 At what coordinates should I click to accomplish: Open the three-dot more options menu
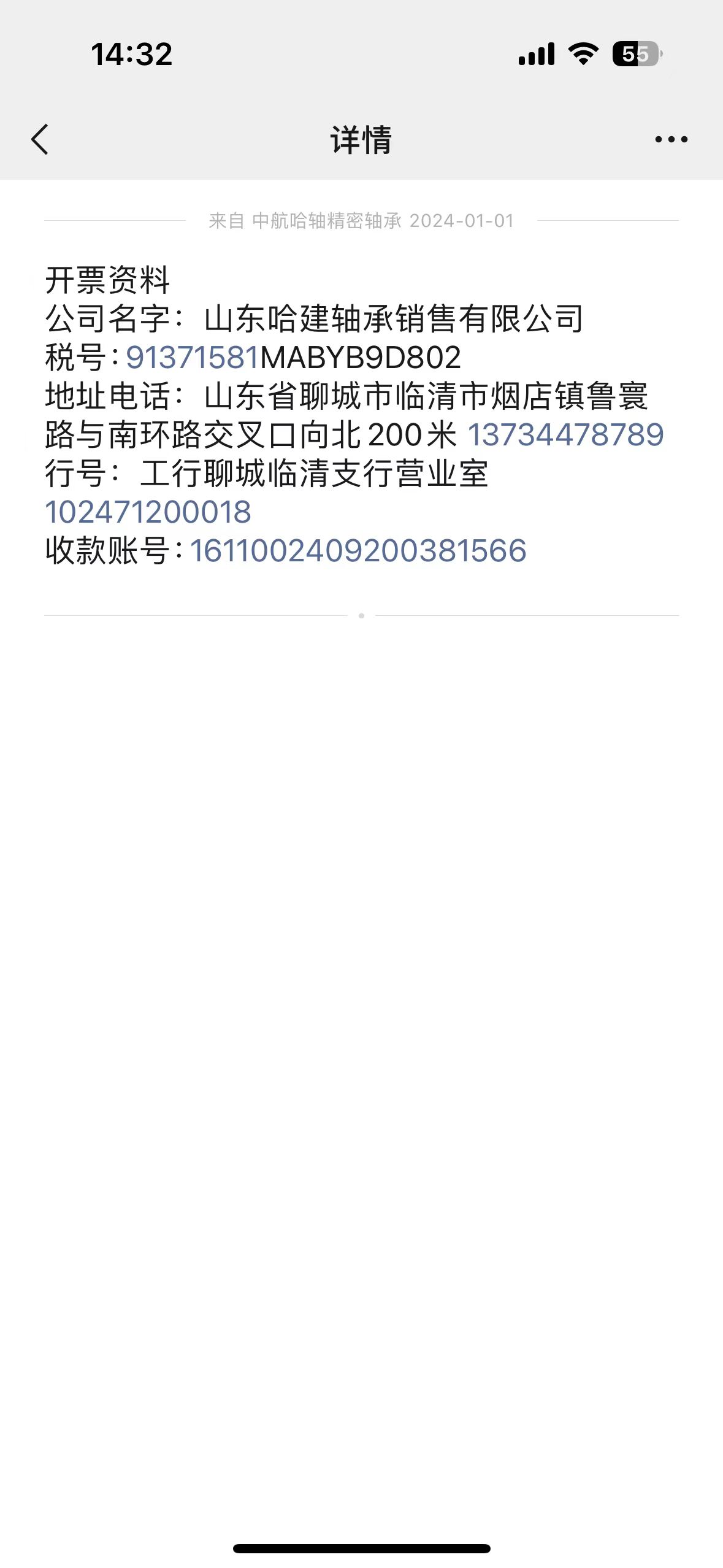(x=671, y=139)
